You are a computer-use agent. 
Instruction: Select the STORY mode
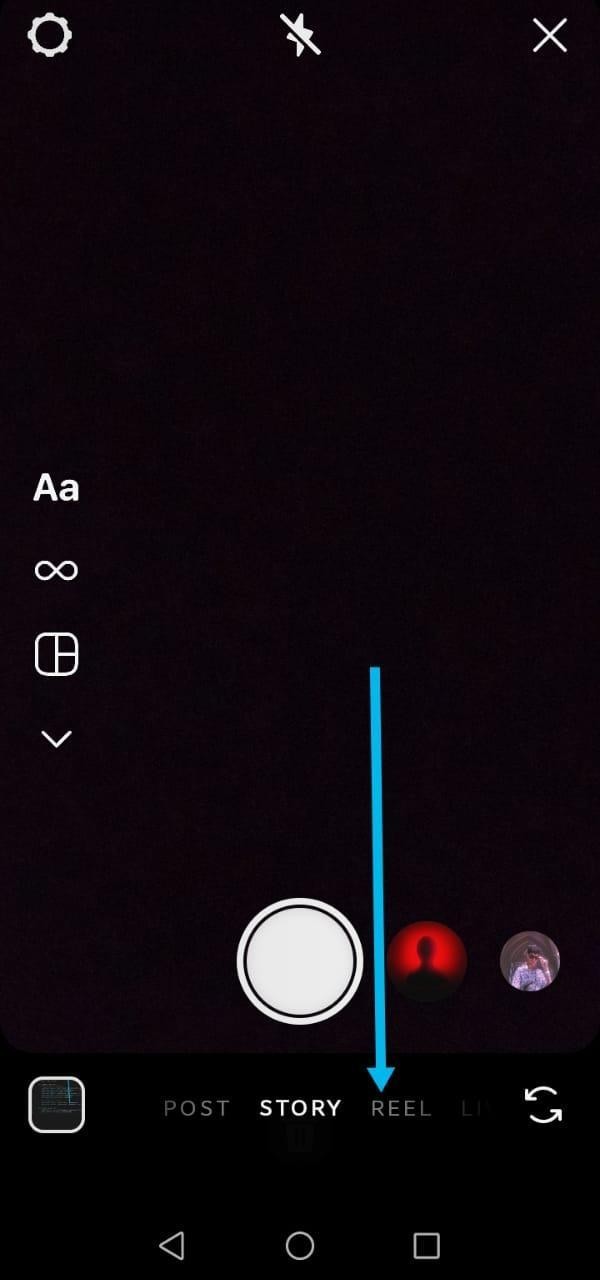(x=300, y=1108)
